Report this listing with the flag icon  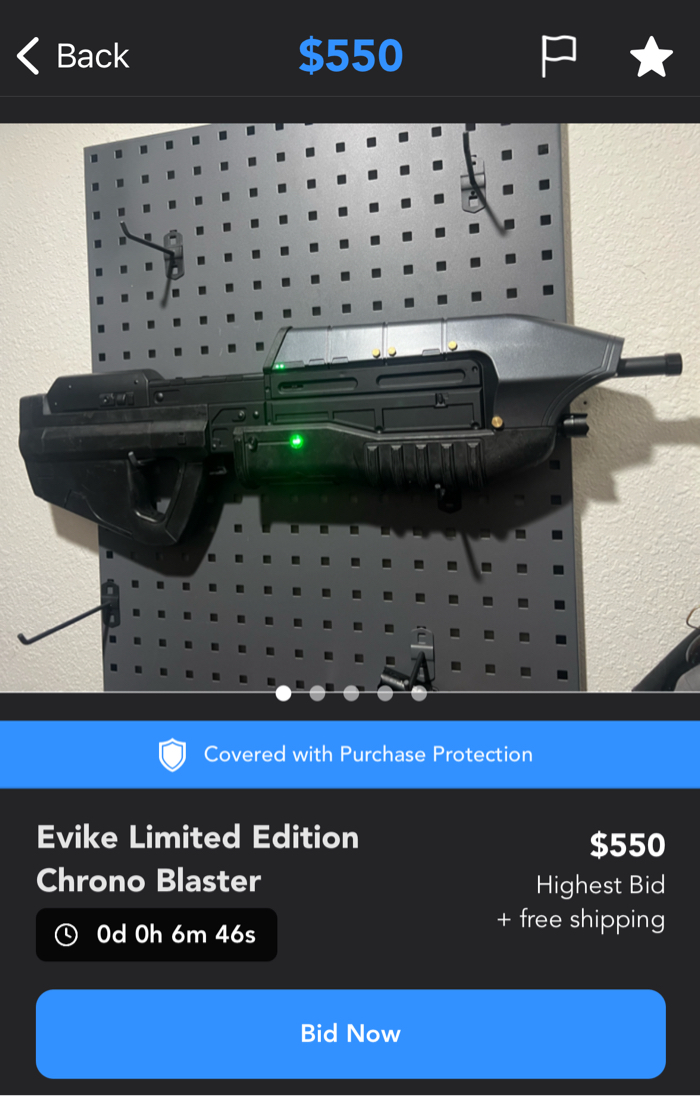(558, 57)
